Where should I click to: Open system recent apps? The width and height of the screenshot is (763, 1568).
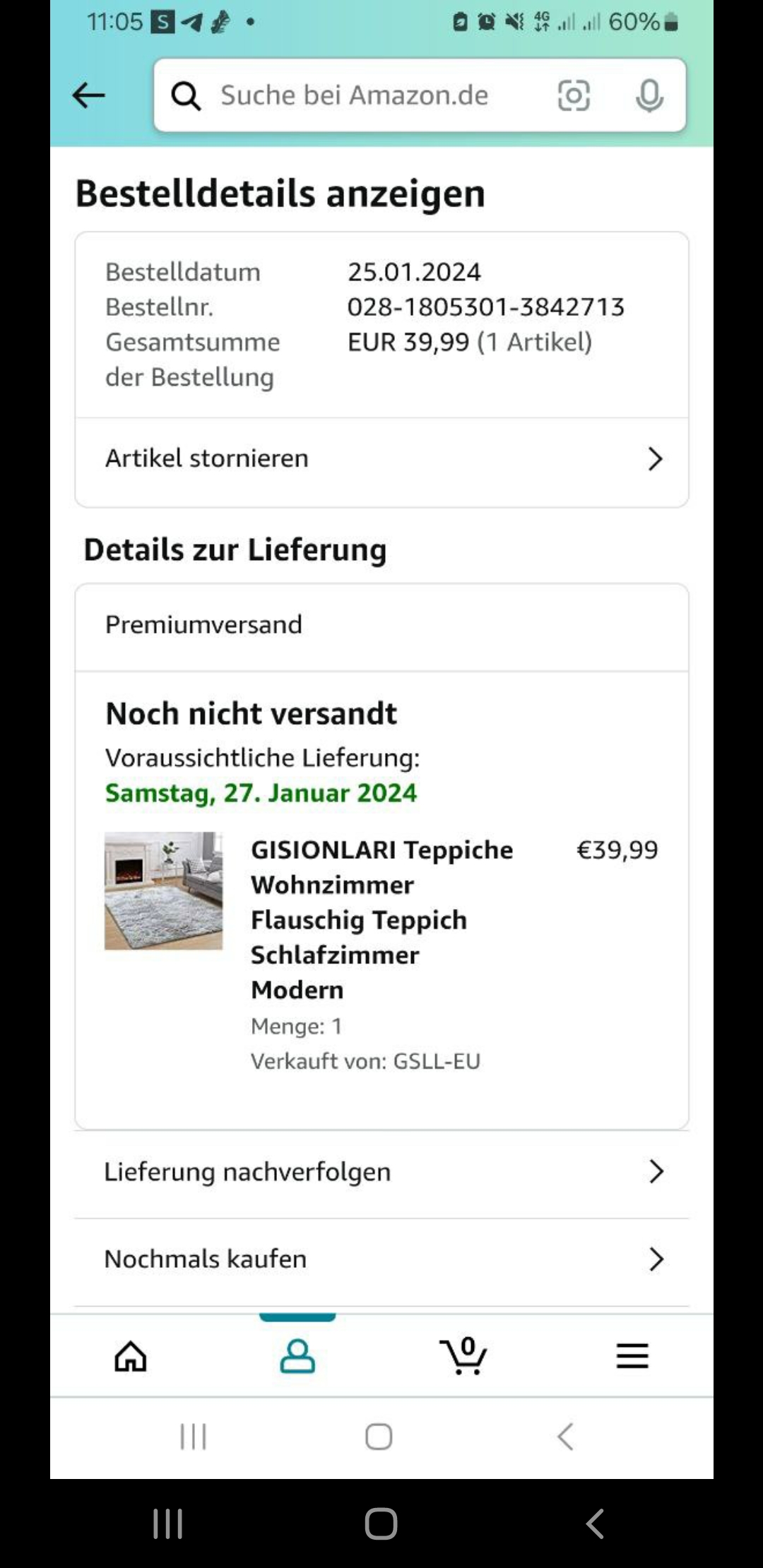(x=168, y=1523)
